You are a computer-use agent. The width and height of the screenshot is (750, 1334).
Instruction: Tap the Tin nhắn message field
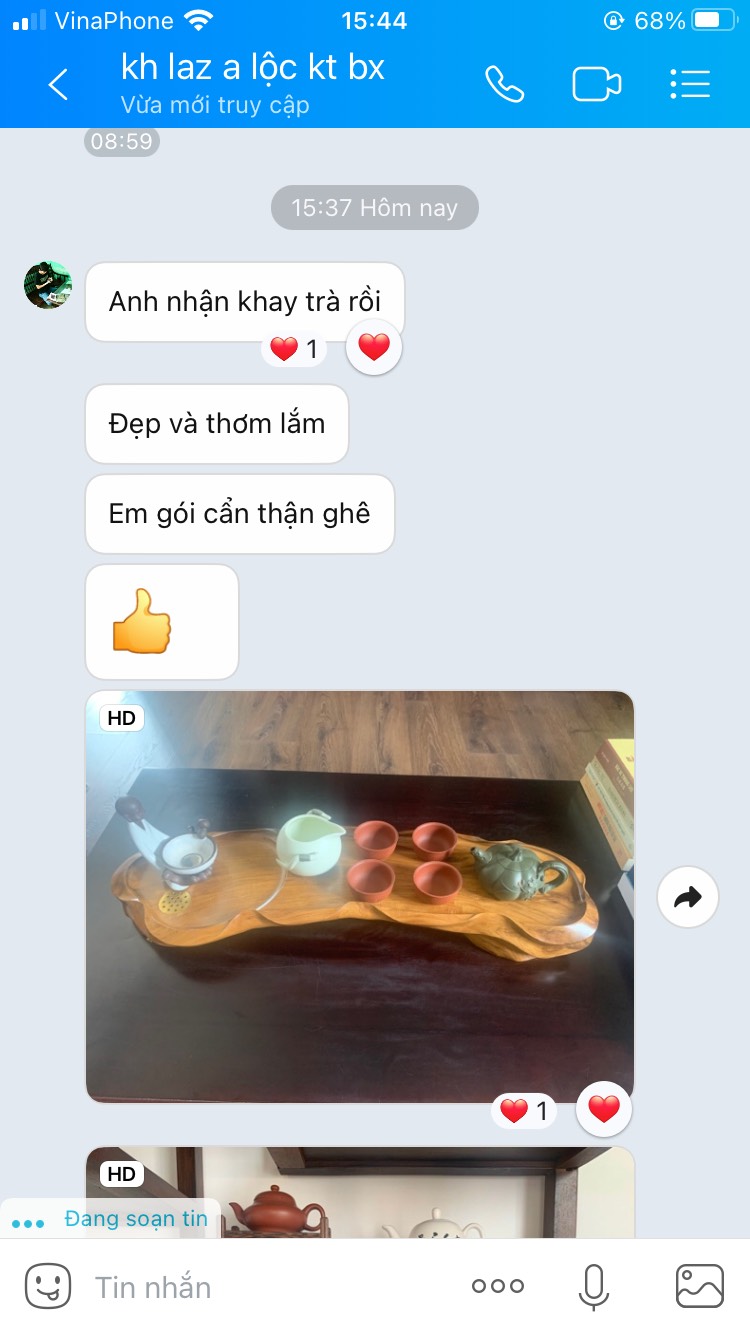click(x=270, y=1287)
